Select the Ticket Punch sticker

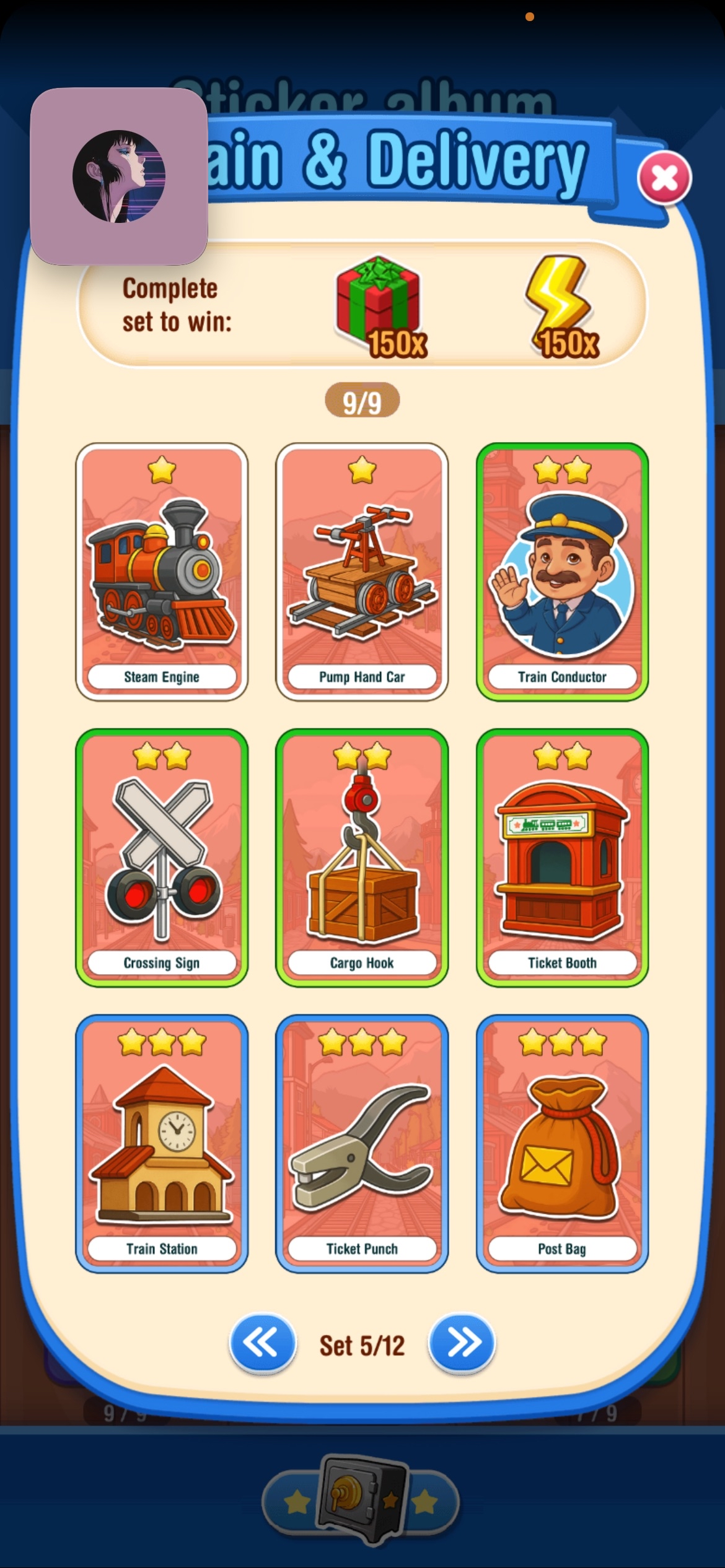point(362,1144)
